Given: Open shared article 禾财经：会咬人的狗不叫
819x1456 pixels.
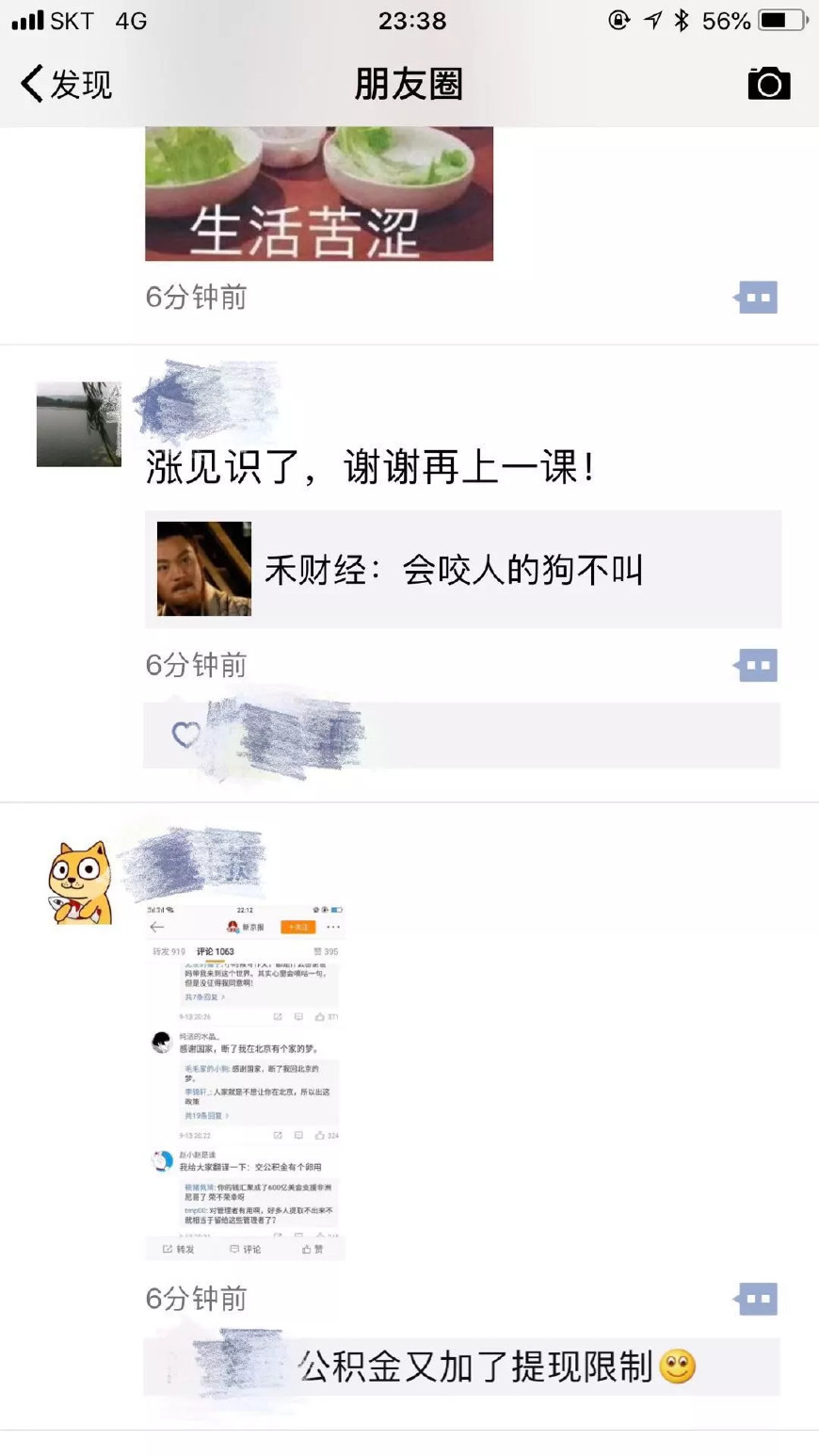Looking at the screenshot, I should [462, 569].
